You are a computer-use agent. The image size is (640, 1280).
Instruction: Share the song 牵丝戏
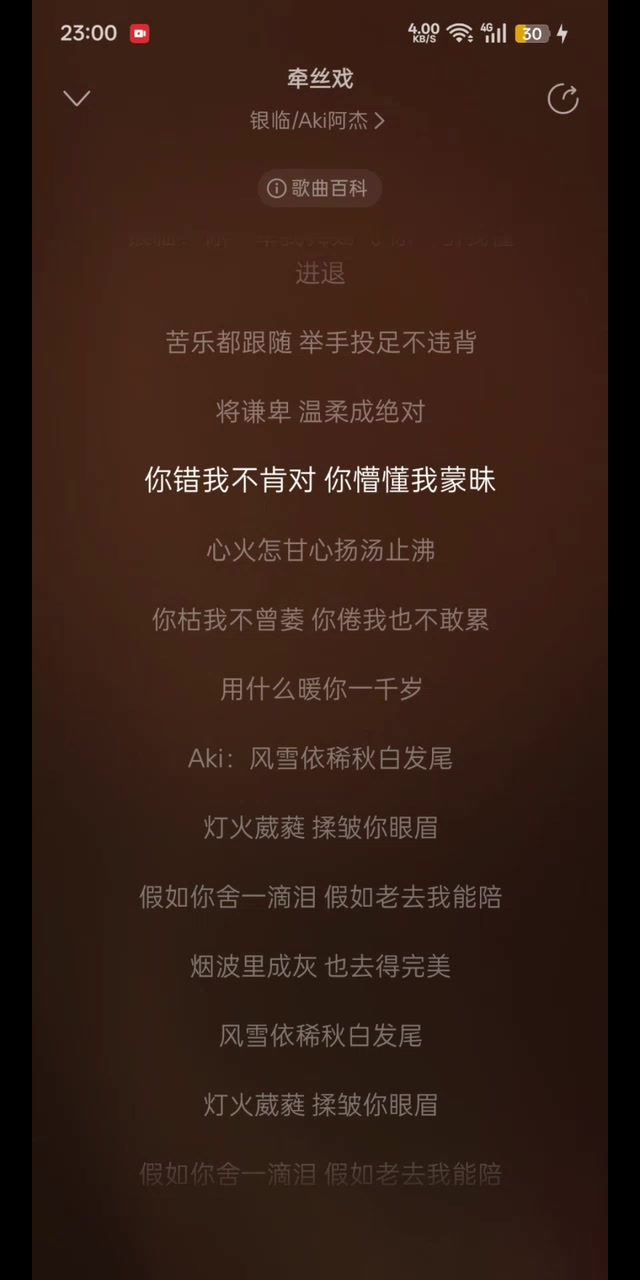[x=563, y=99]
